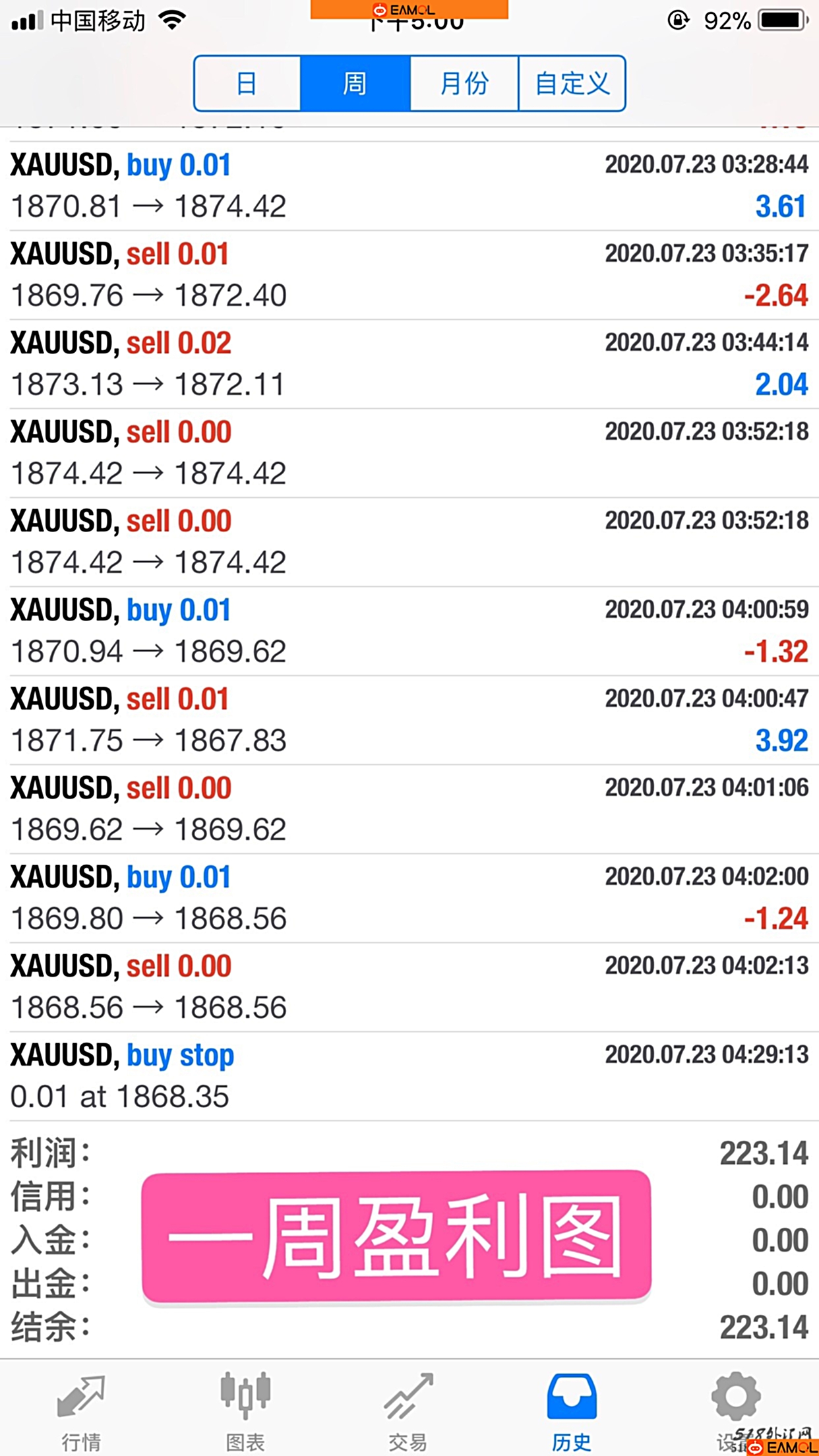This screenshot has height=1456, width=819.
Task: Expand the buy 0.01 trade at 03:28:44
Action: click(409, 186)
